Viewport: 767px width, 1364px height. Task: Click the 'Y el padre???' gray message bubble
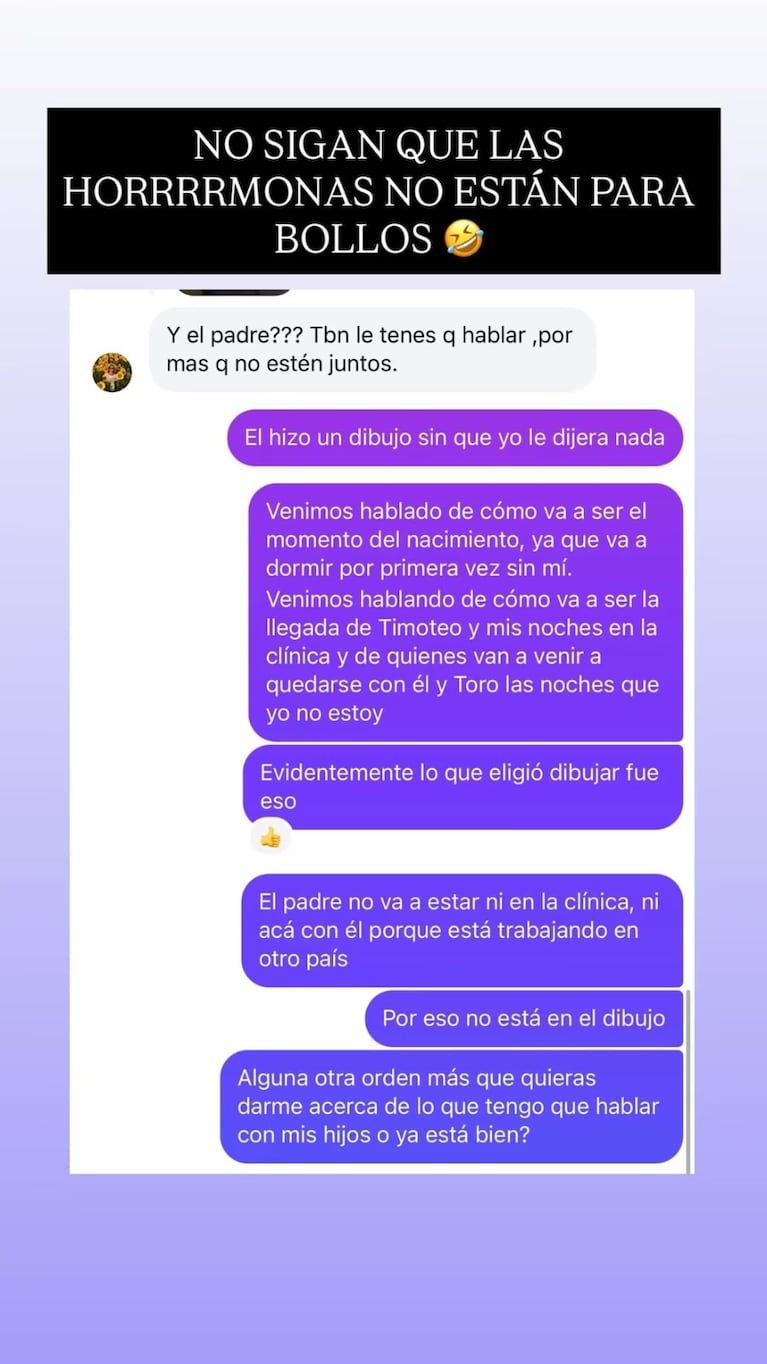point(370,348)
